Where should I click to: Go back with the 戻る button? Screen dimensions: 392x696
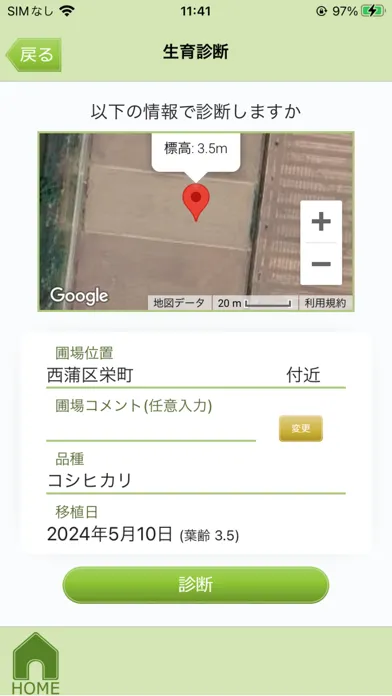point(34,55)
